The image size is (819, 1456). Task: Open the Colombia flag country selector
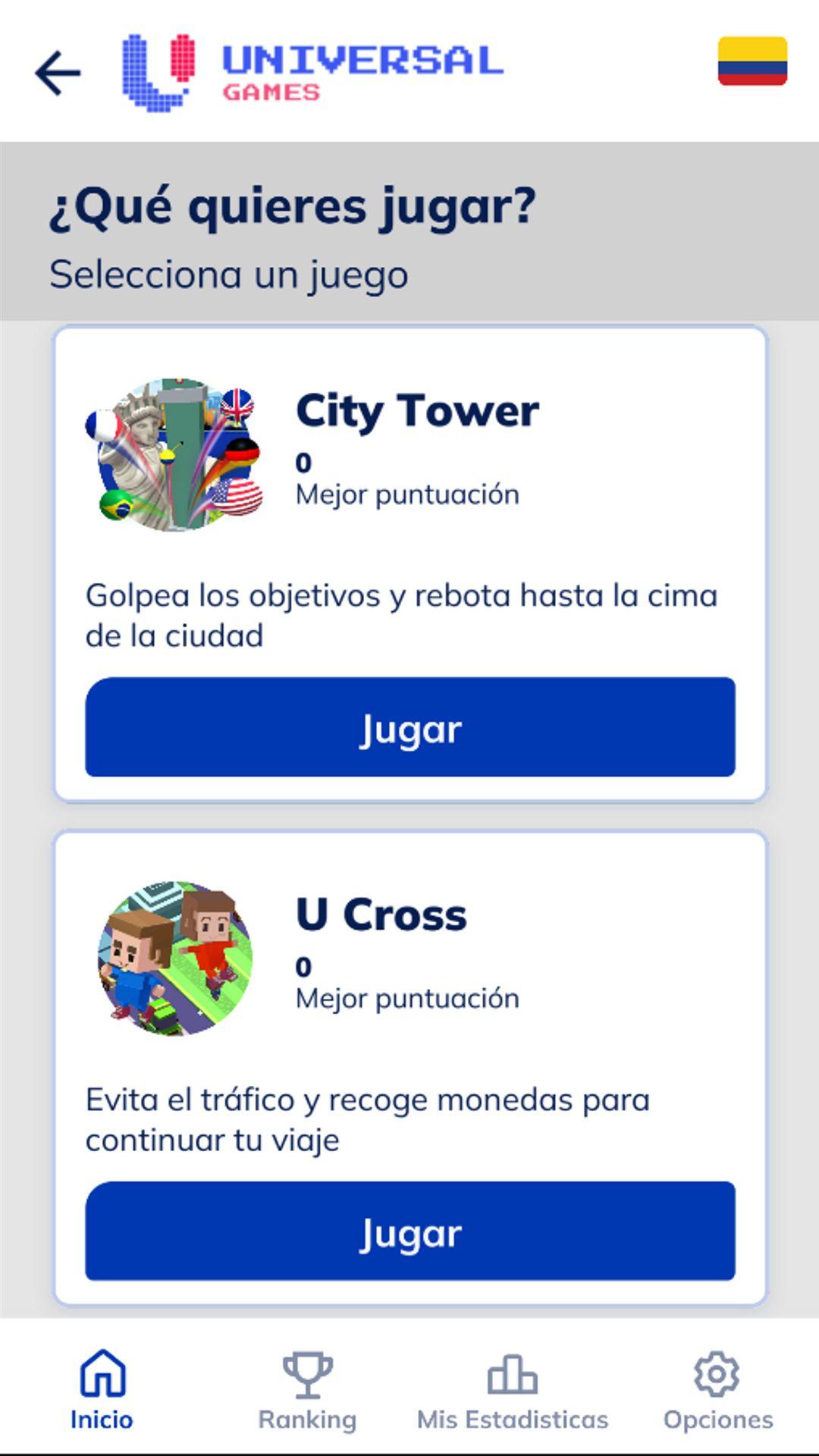pyautogui.click(x=752, y=61)
